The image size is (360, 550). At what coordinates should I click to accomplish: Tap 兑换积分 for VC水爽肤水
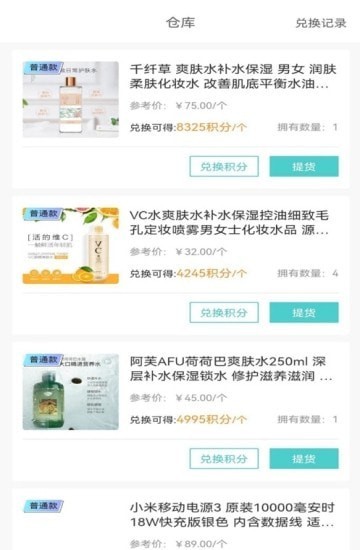point(224,313)
